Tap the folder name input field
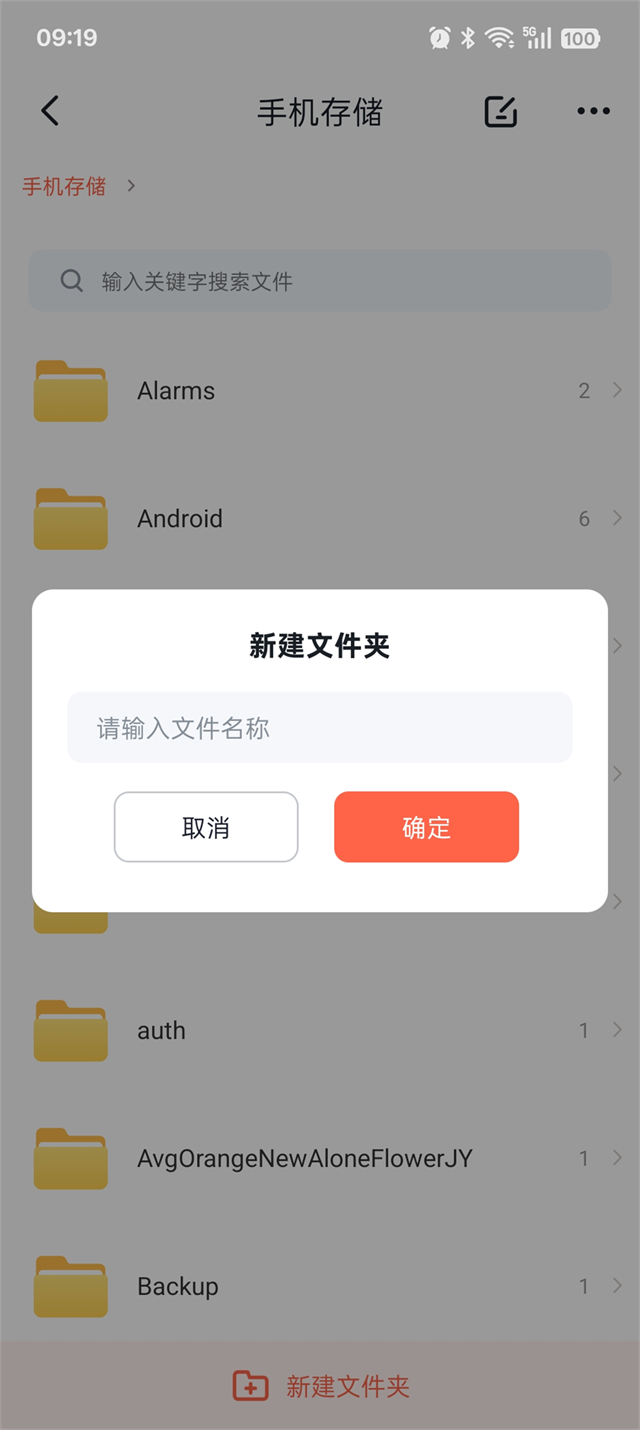The image size is (640, 1430). coord(319,728)
